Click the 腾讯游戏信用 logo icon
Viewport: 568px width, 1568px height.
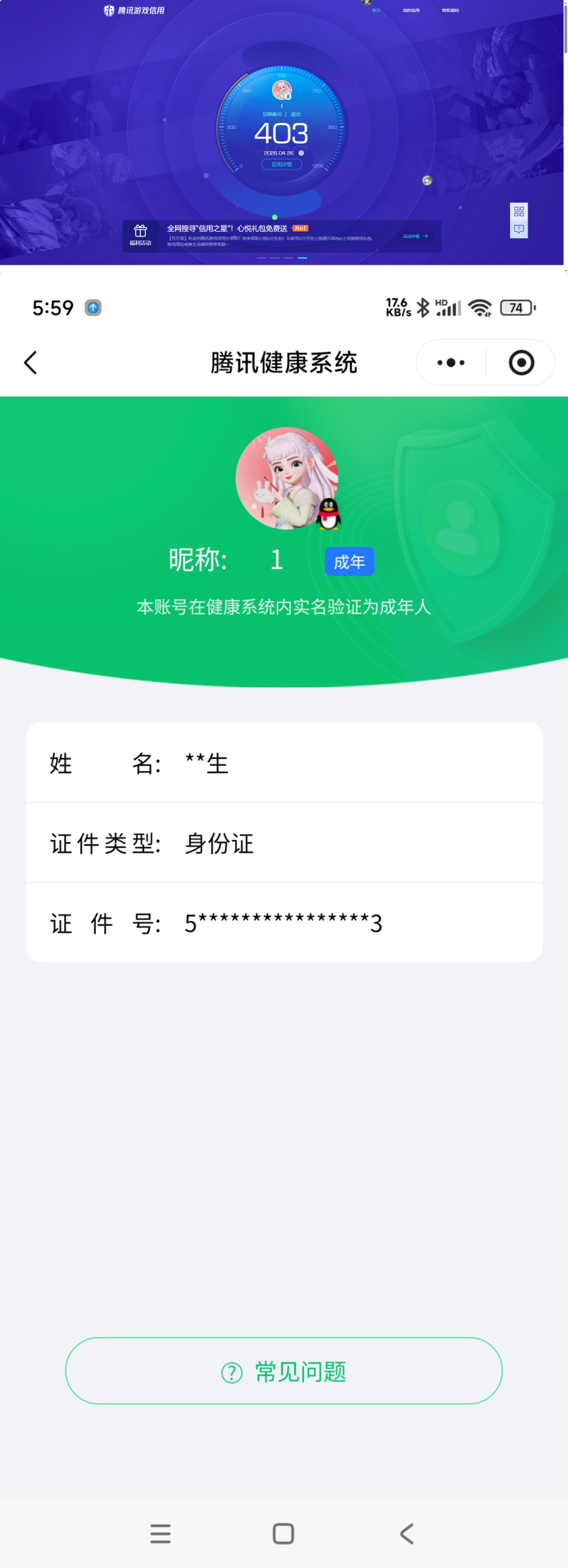tap(108, 10)
